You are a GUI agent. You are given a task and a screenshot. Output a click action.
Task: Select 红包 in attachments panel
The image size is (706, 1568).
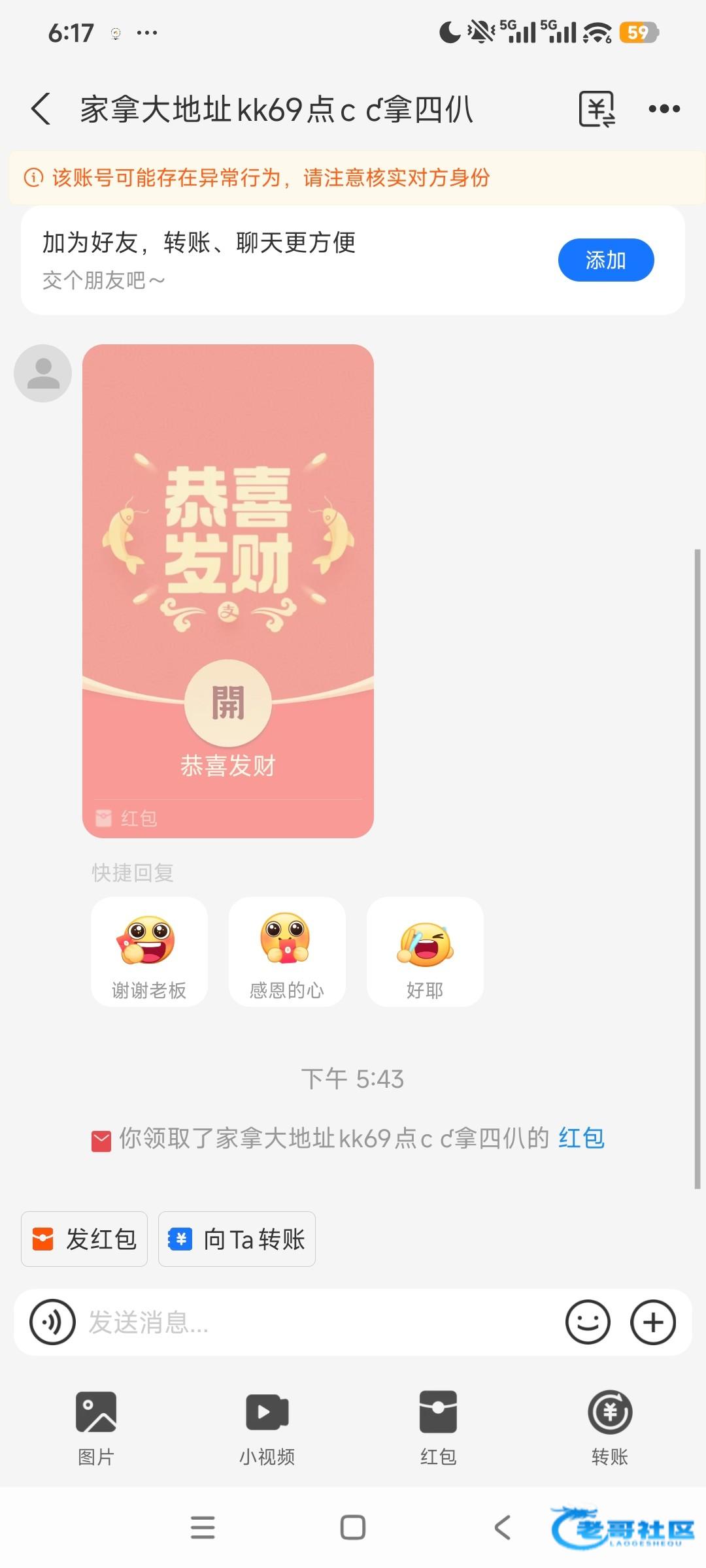click(x=438, y=1427)
